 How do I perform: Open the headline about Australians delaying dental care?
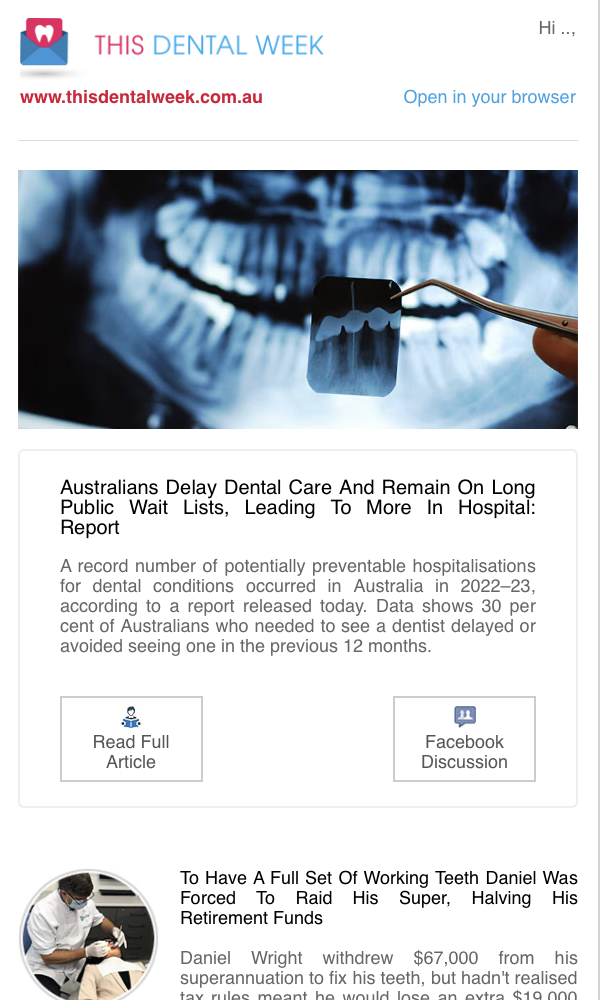click(x=298, y=508)
